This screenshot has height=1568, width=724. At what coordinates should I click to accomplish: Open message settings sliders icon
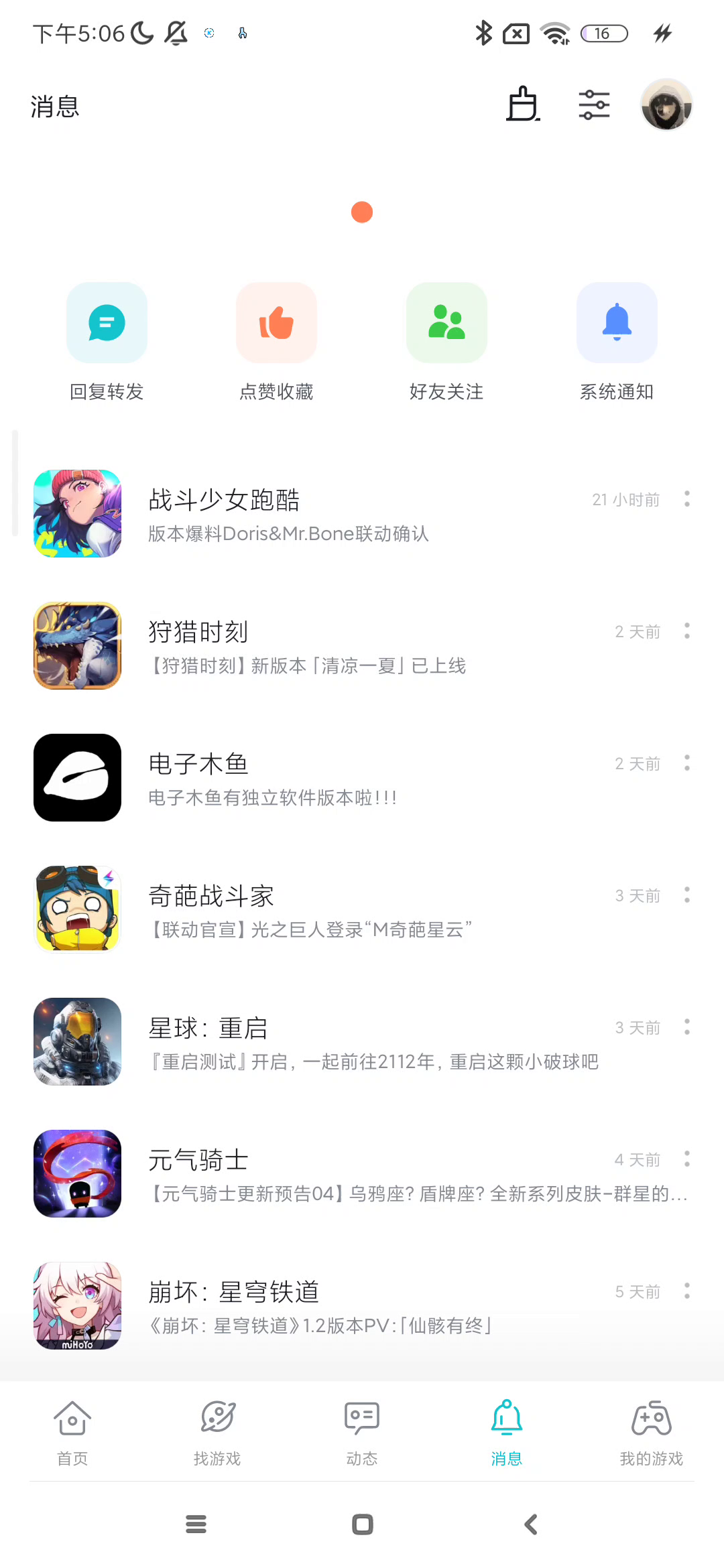coord(594,105)
